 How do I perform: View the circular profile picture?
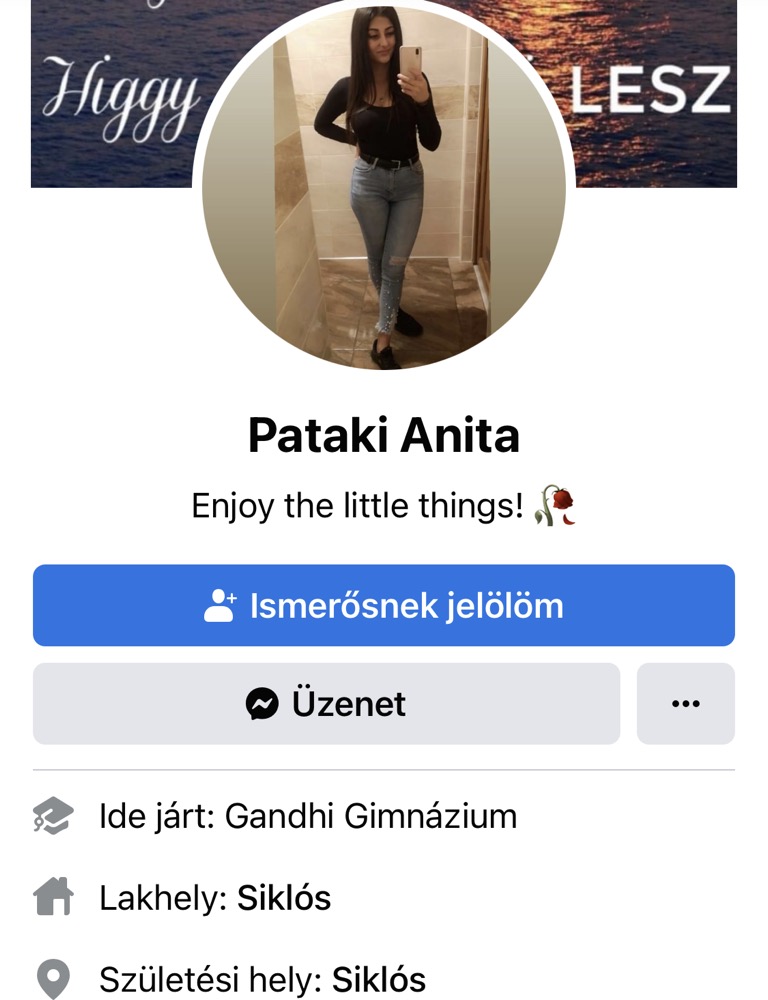click(x=384, y=188)
